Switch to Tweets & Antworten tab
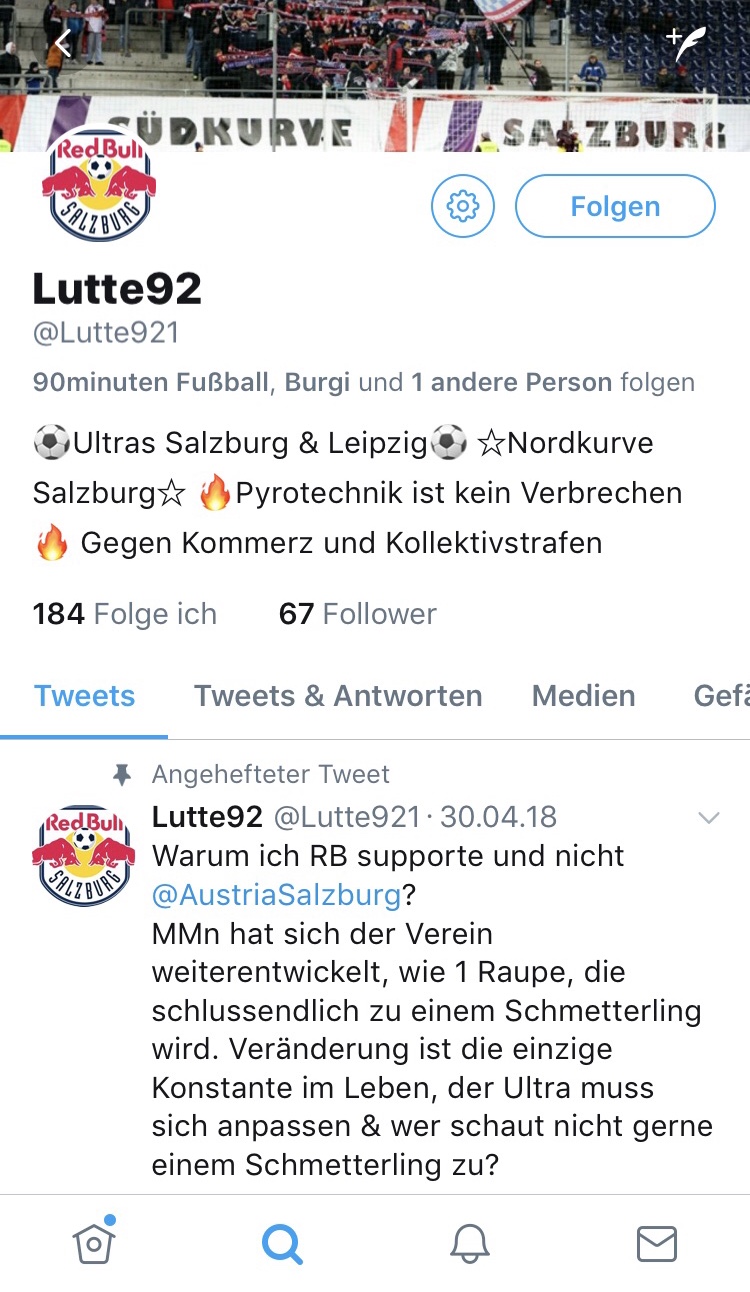750x1292 pixels. (x=338, y=696)
